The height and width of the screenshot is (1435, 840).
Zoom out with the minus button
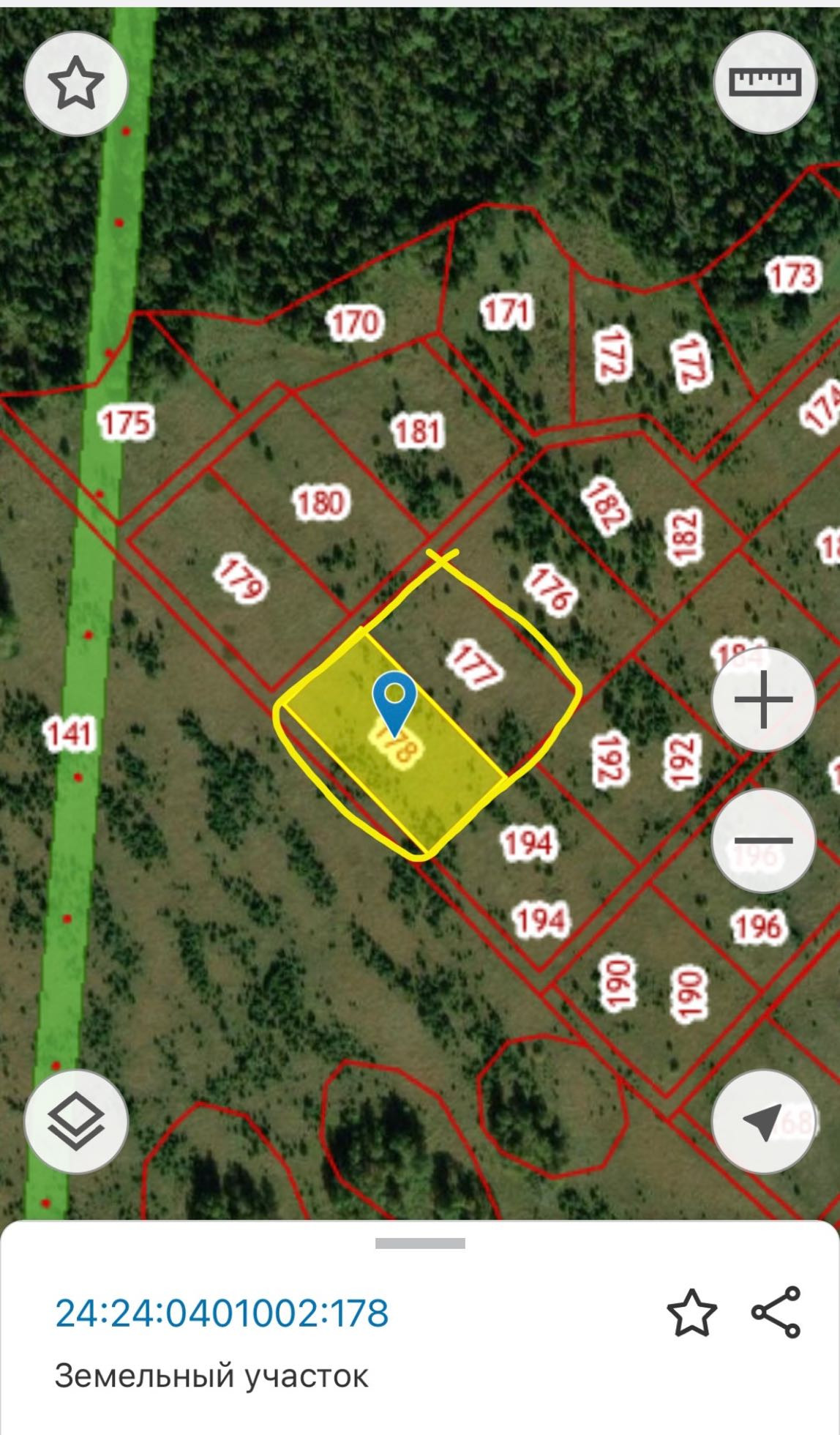[763, 840]
